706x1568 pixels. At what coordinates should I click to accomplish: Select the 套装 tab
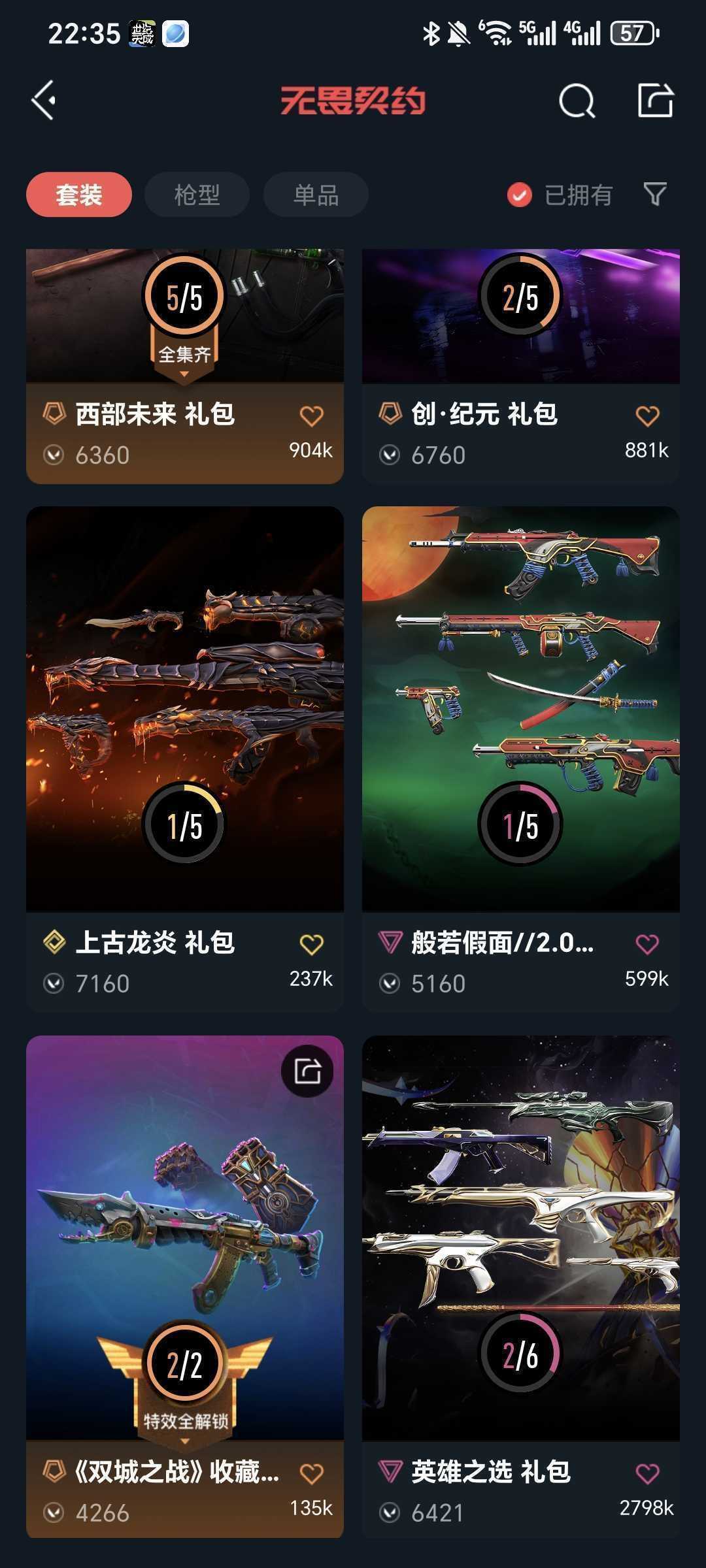(x=79, y=195)
